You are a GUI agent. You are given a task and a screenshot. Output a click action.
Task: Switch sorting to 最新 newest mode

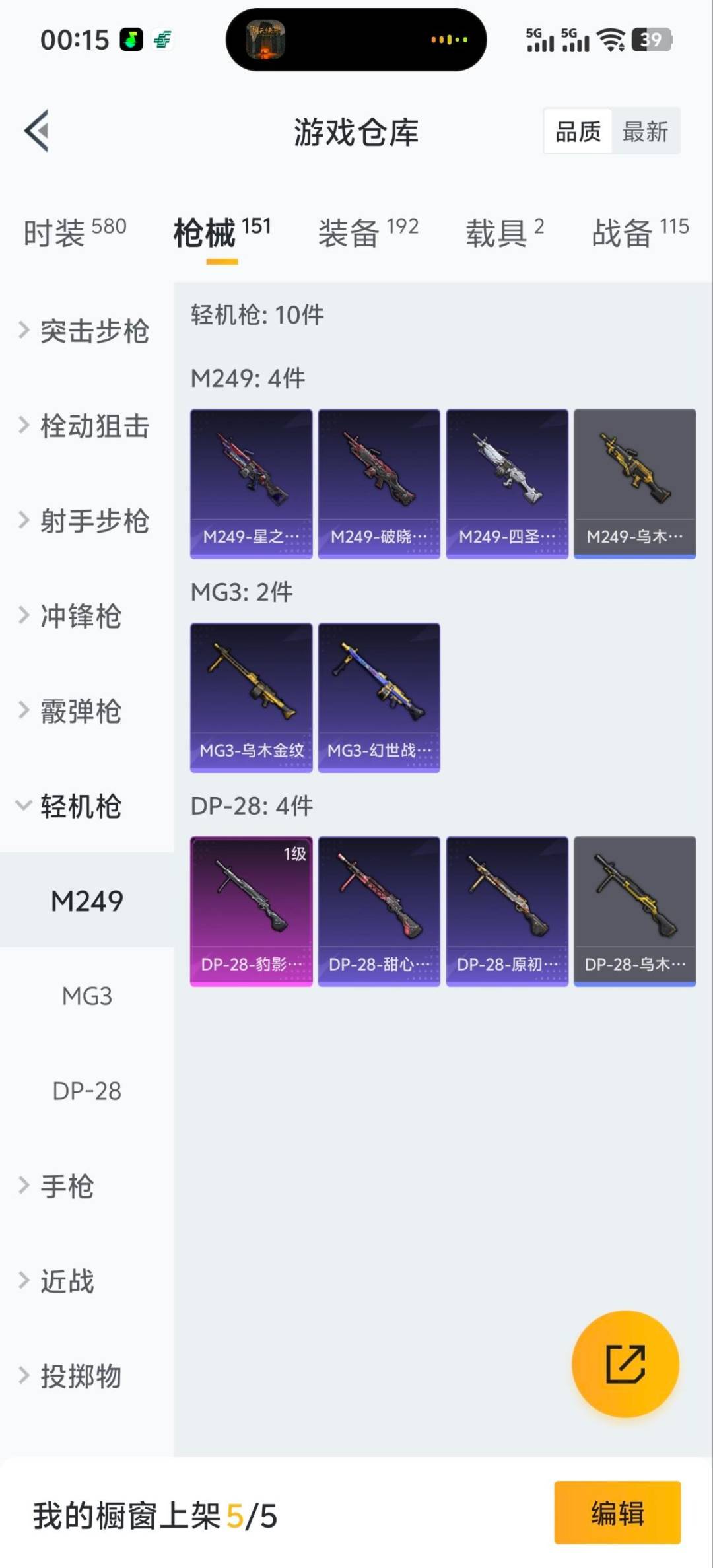click(x=646, y=131)
